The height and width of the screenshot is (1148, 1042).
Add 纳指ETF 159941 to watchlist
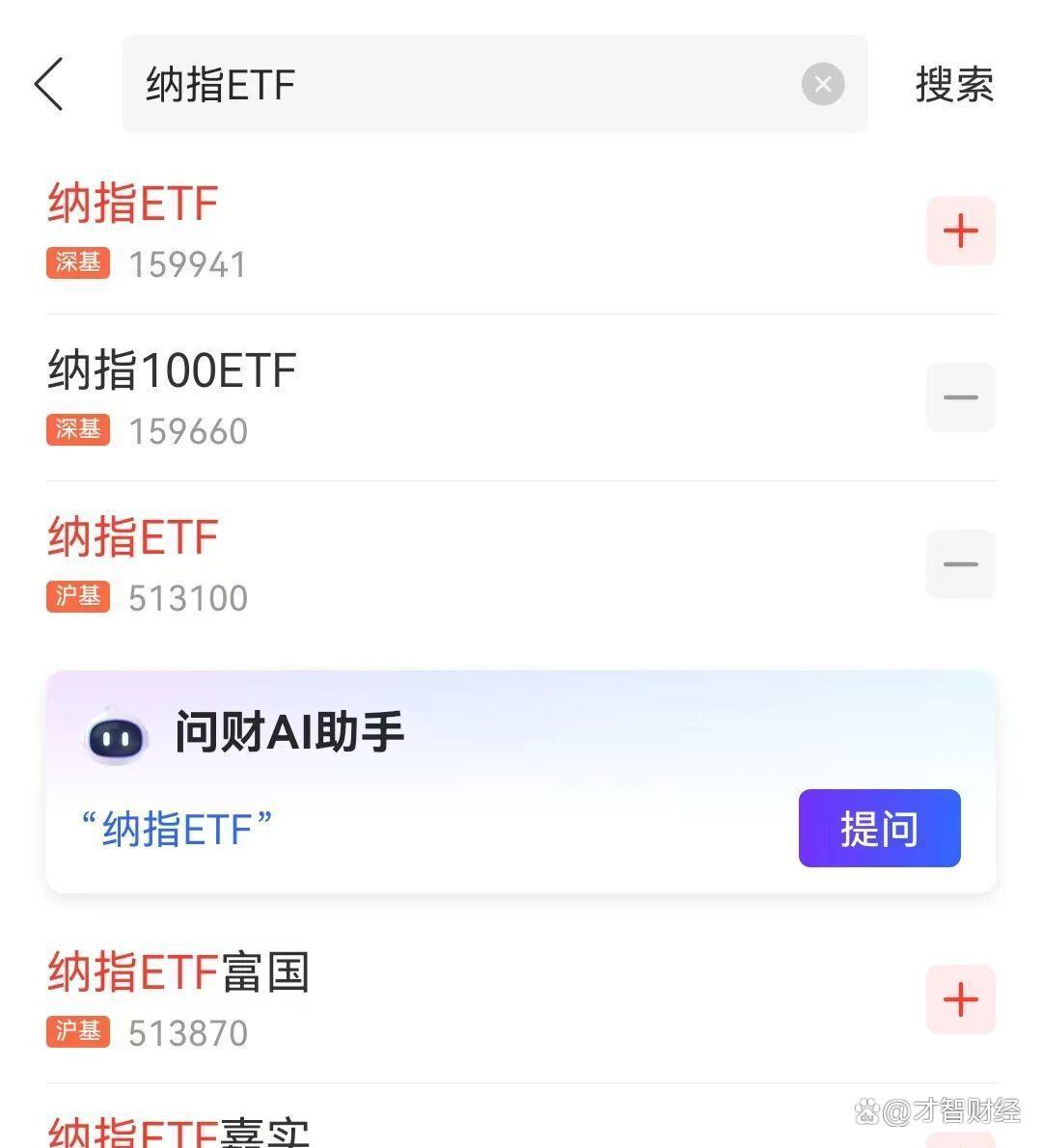[960, 231]
